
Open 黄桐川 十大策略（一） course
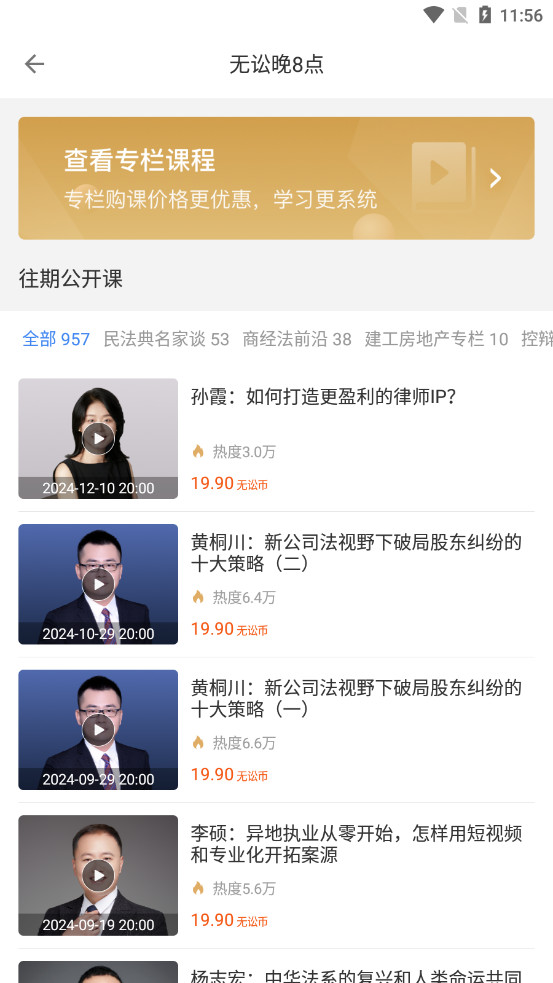[x=276, y=730]
